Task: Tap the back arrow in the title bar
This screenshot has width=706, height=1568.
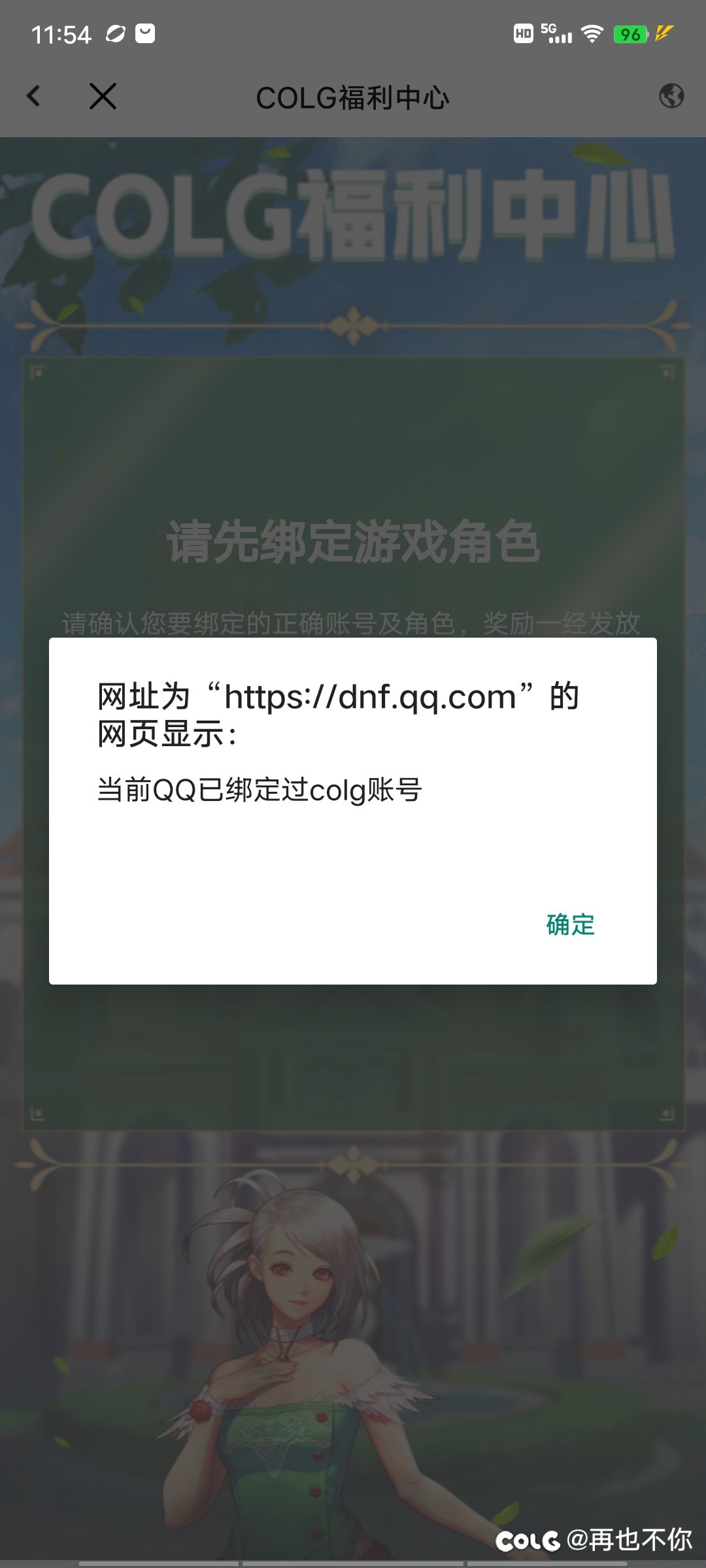Action: coord(33,95)
